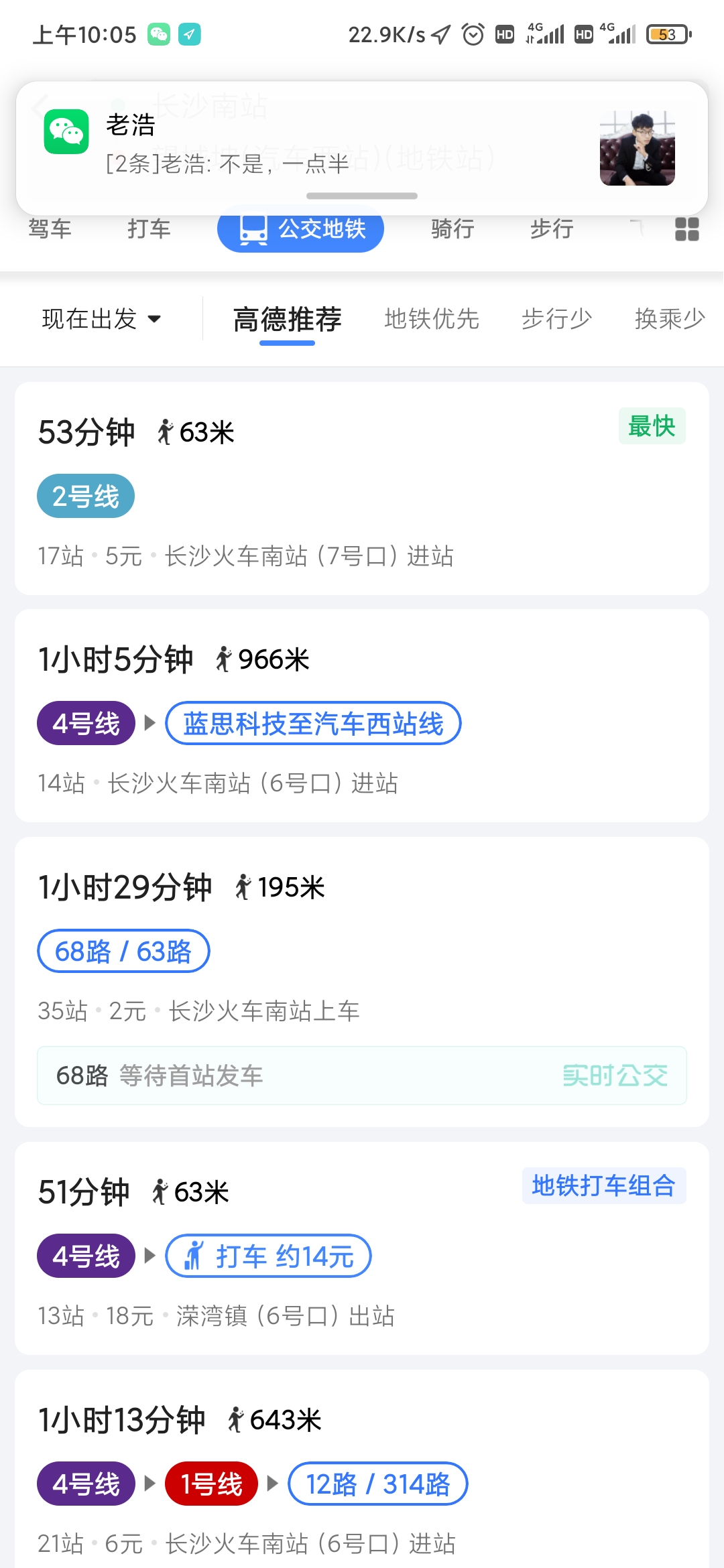Screen dimensions: 724x1568
Task: Select the 打车 travel mode
Action: tap(149, 229)
